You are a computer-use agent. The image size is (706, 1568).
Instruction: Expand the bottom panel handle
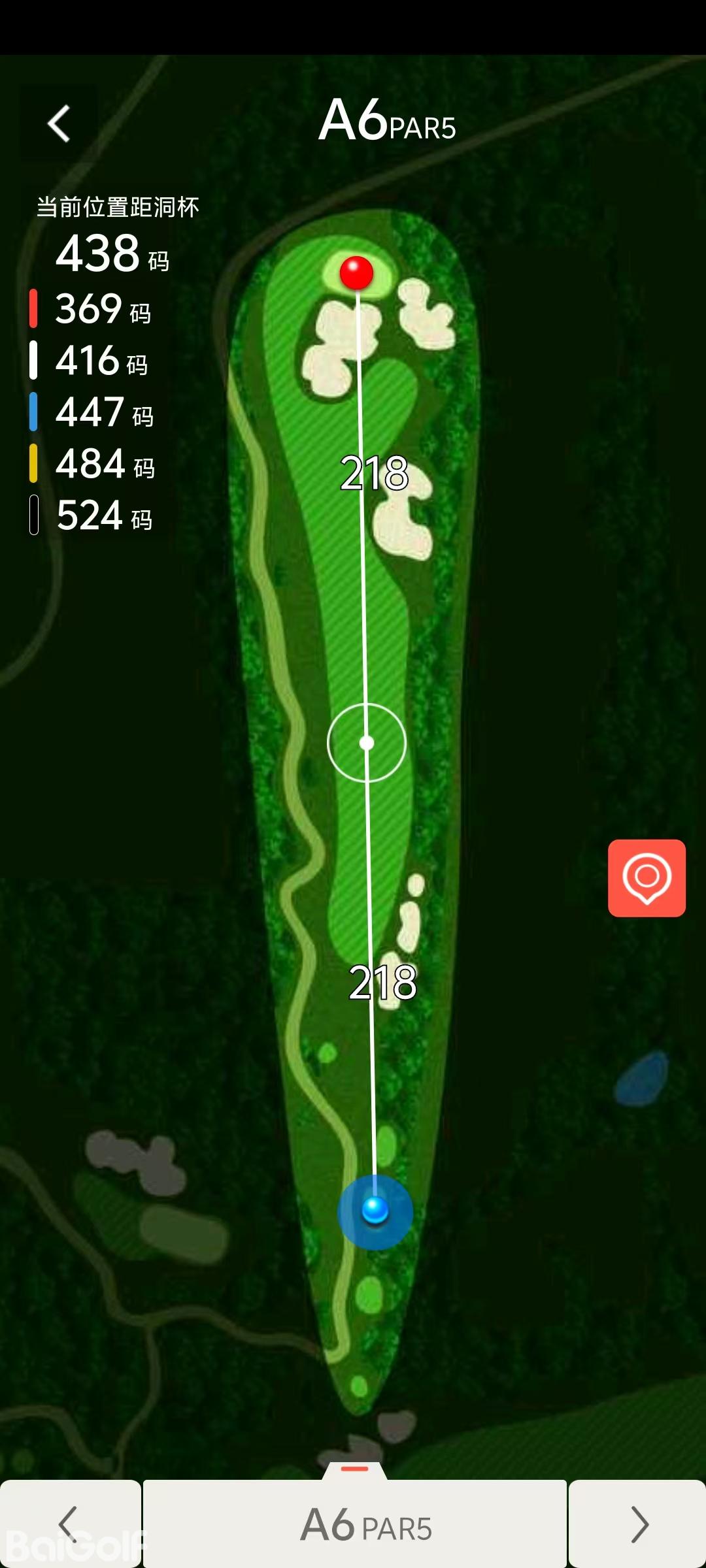(x=355, y=1469)
